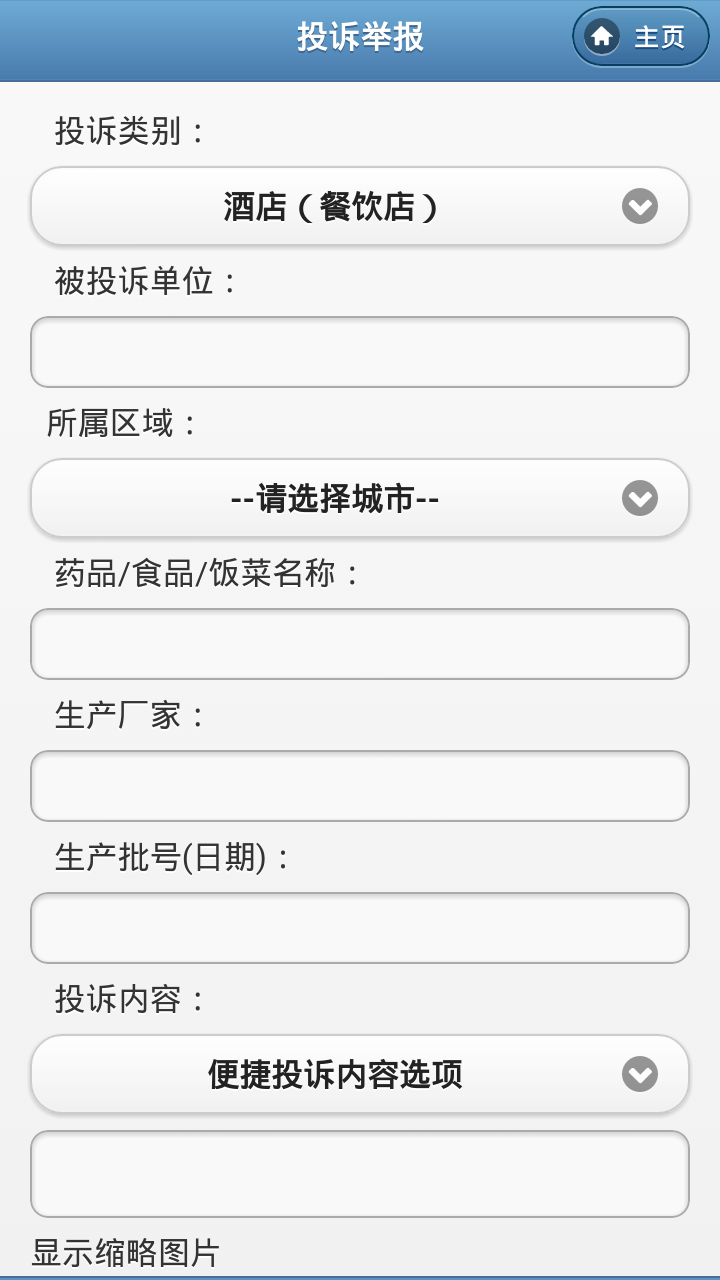
Task: Click the complaint content text area
Action: point(358,1173)
